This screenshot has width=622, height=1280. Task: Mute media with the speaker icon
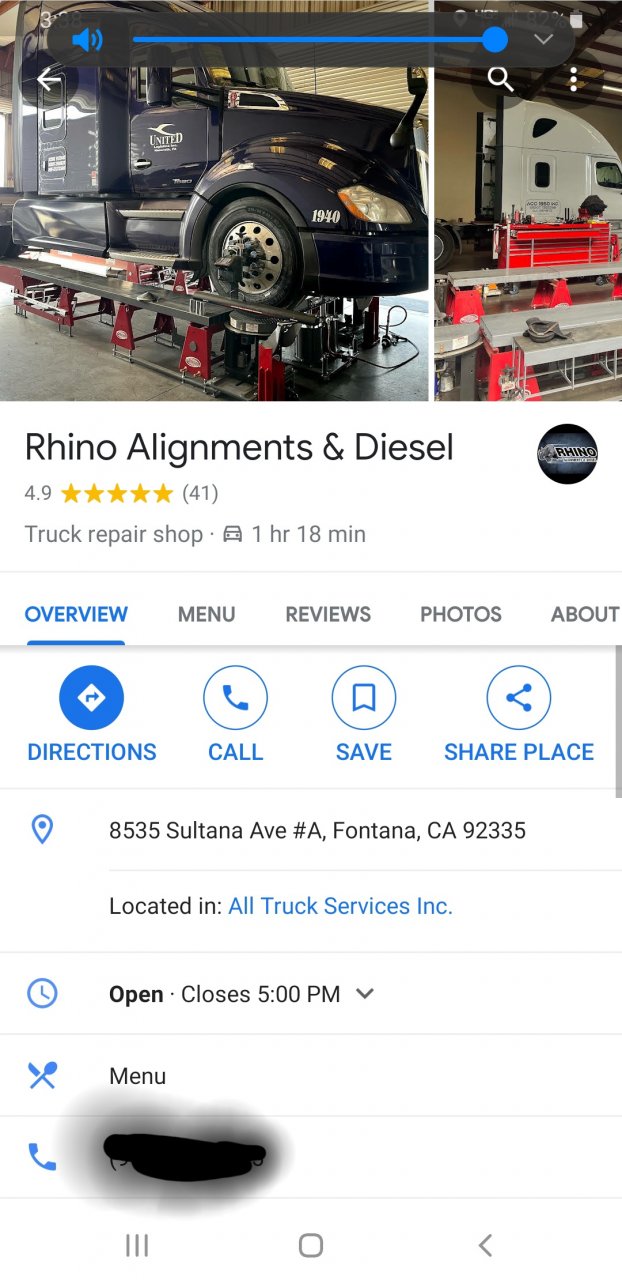(88, 40)
